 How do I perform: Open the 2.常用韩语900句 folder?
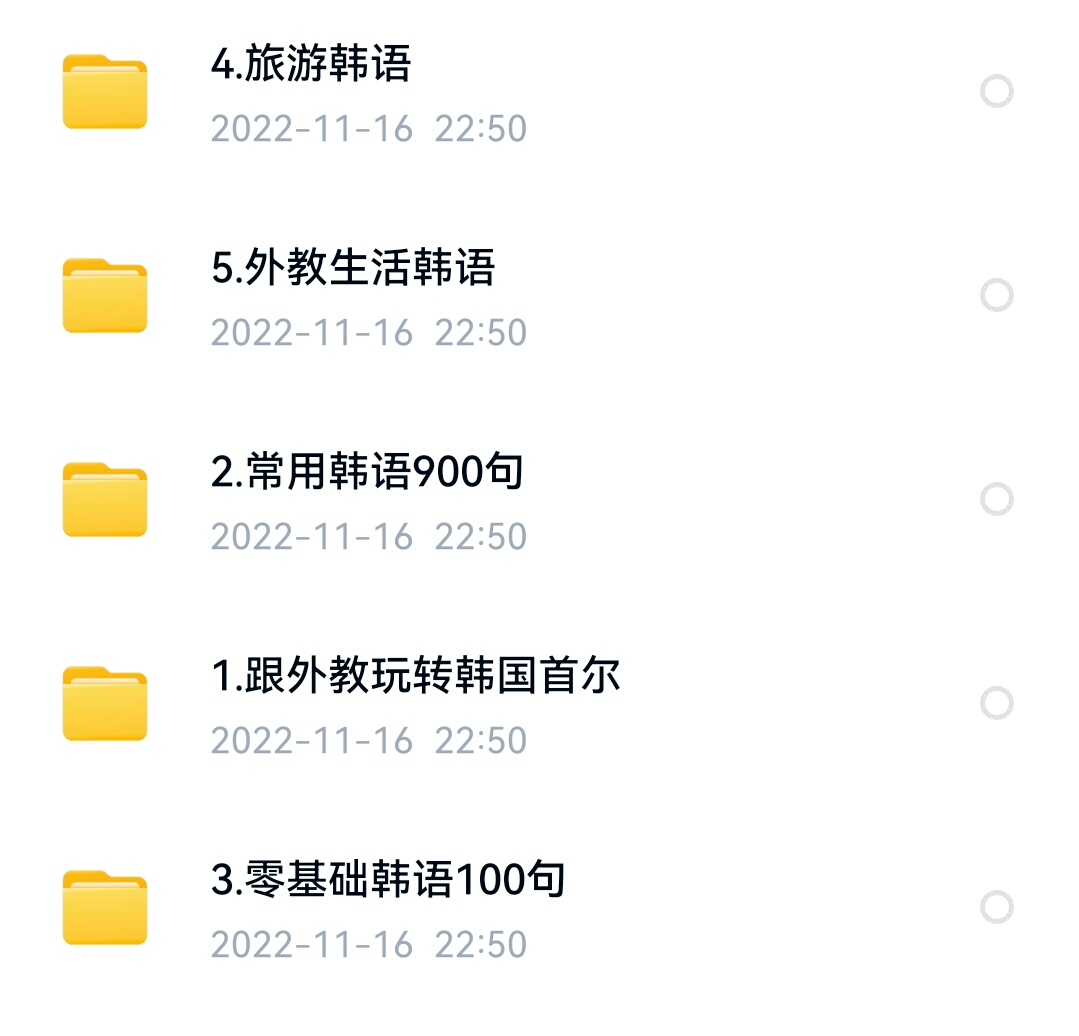click(367, 473)
